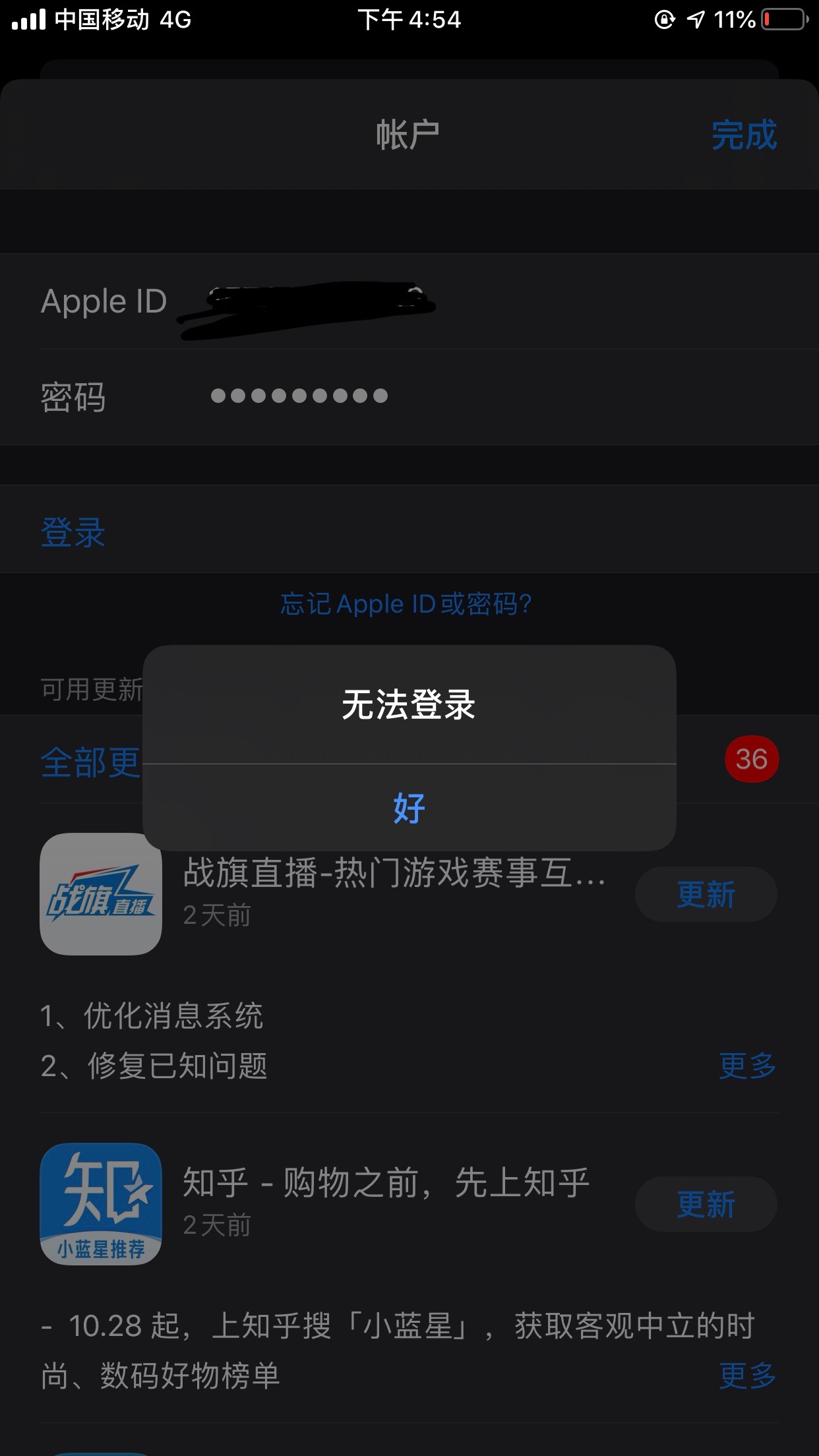This screenshot has width=819, height=1456.
Task: Open the 知乎 app page
Action: 101,1204
